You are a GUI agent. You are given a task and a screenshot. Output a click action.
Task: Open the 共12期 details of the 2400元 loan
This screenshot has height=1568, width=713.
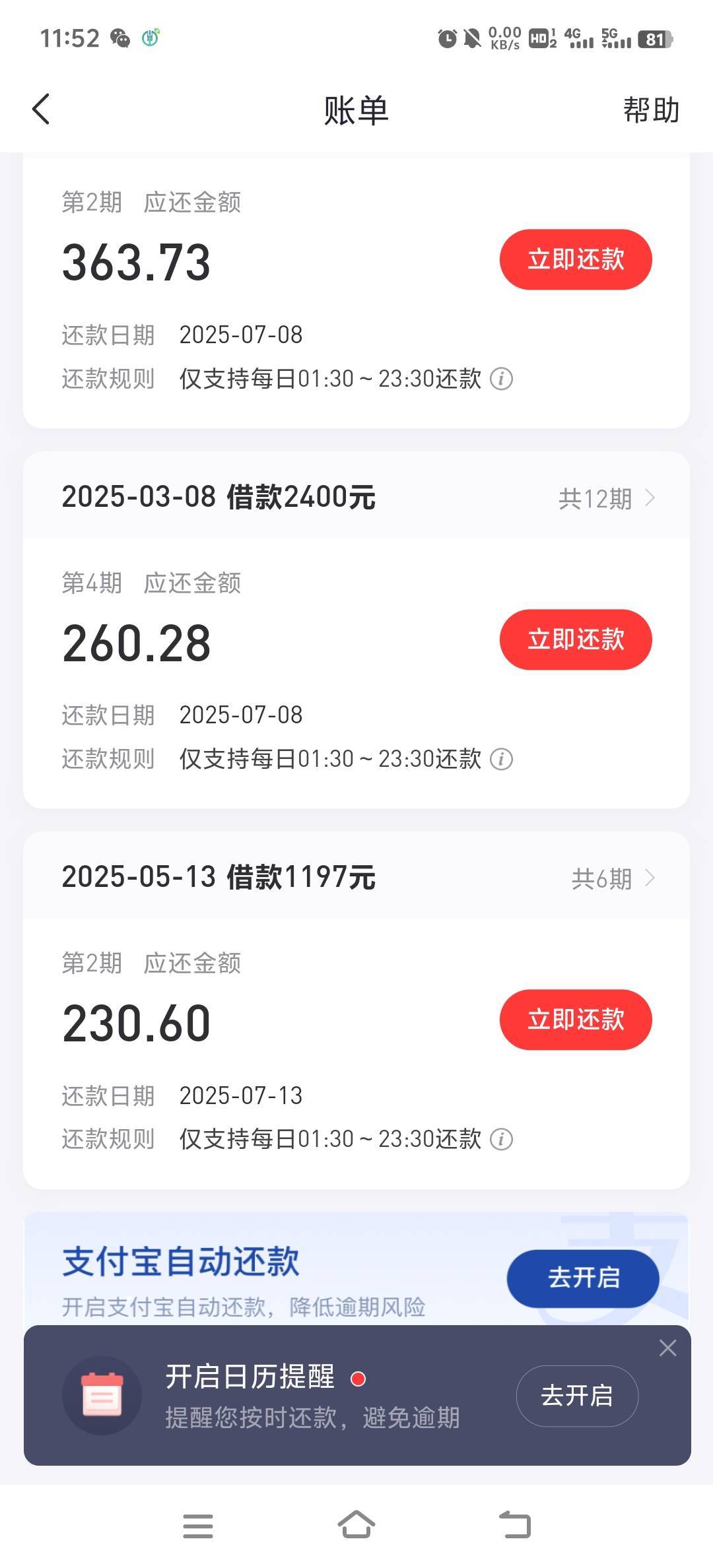coord(607,498)
